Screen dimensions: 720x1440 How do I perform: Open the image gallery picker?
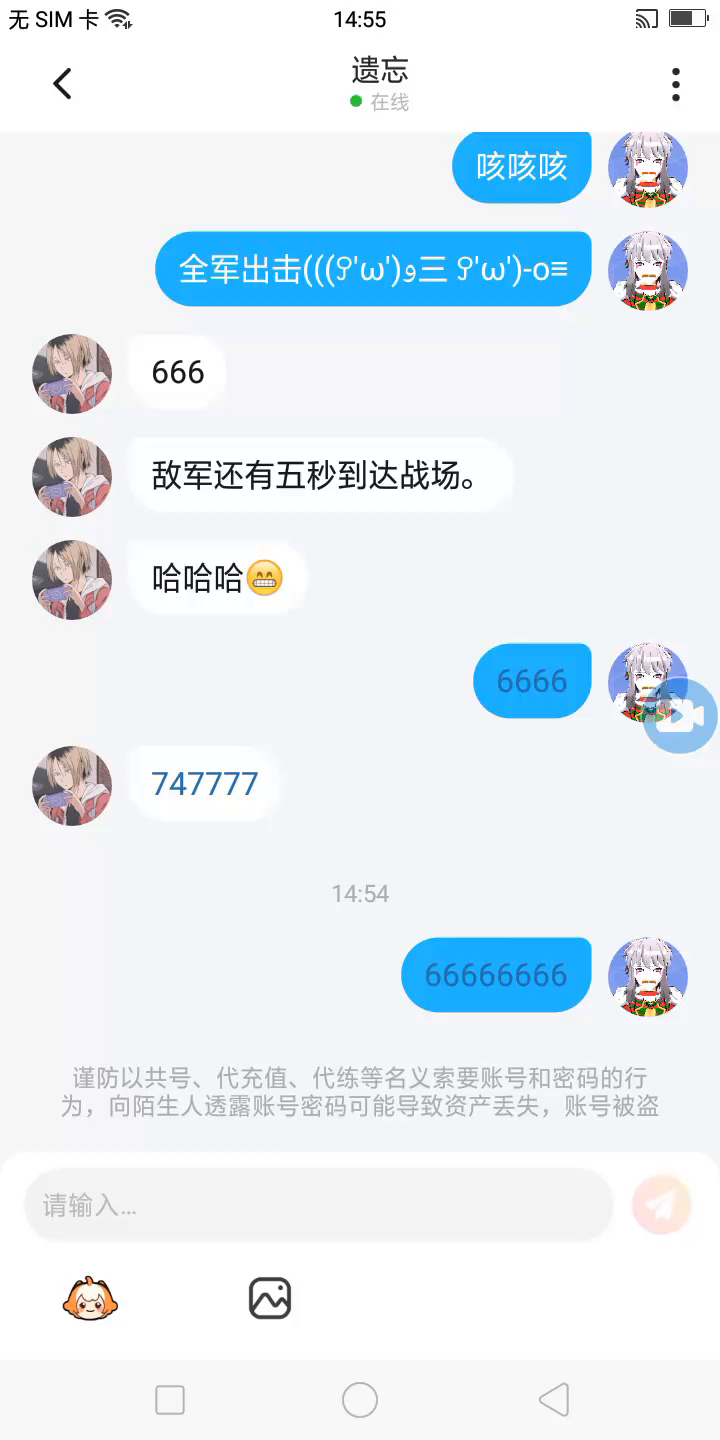269,1298
